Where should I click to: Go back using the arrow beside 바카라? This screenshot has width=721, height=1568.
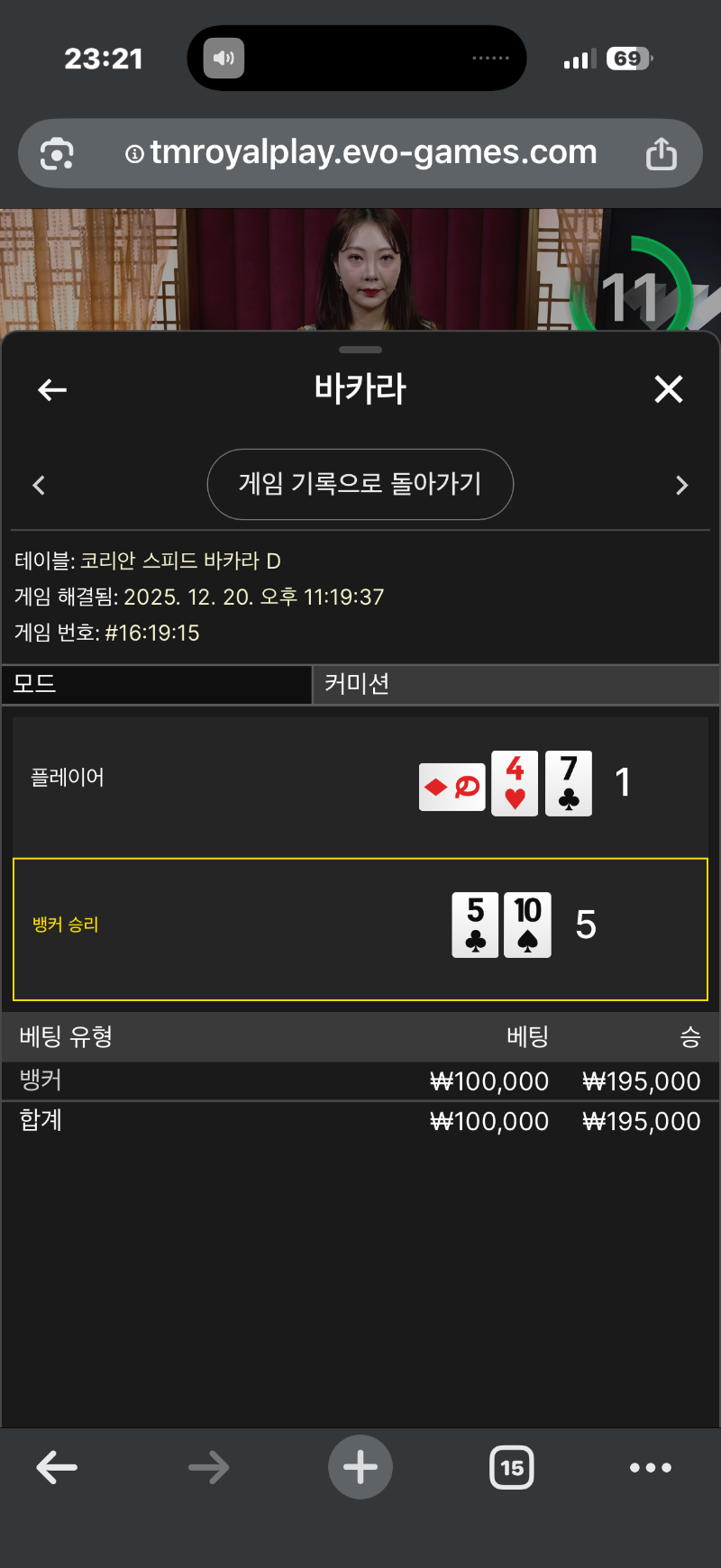(x=52, y=389)
